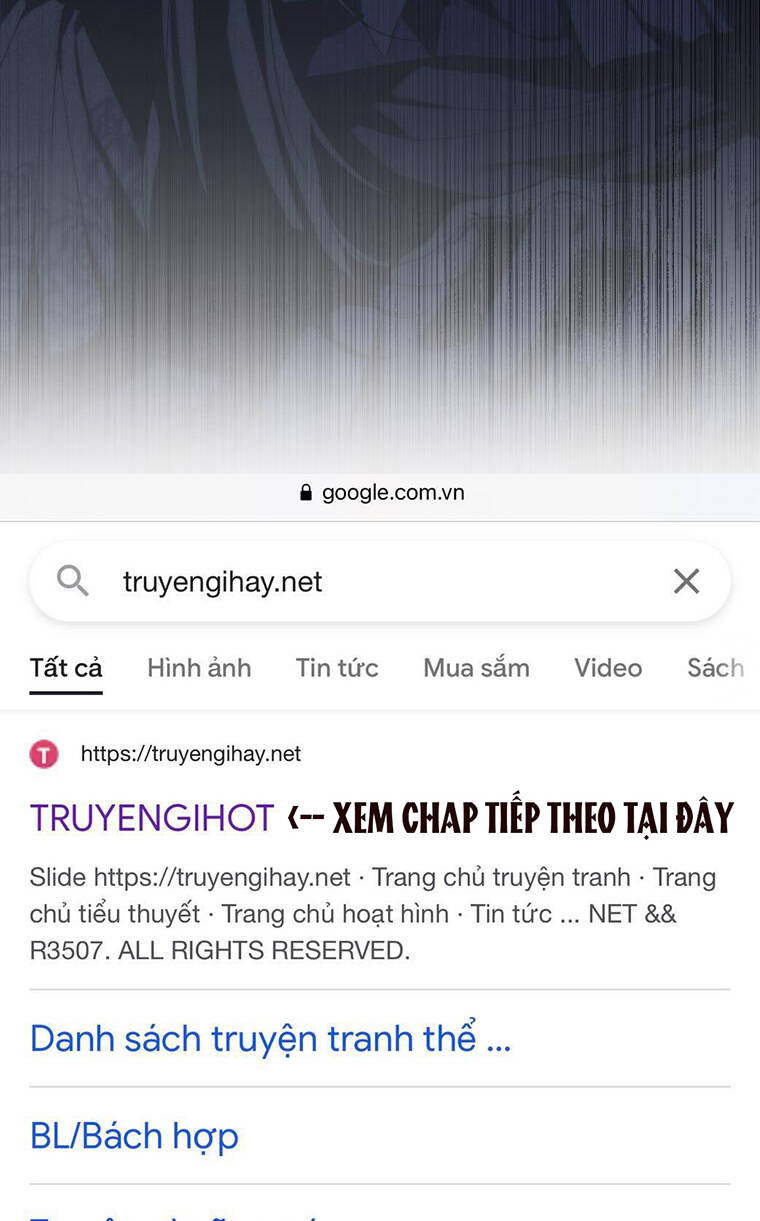The image size is (760, 1221).
Task: Open the Danh sách truyện tranh thể link
Action: pos(270,1038)
